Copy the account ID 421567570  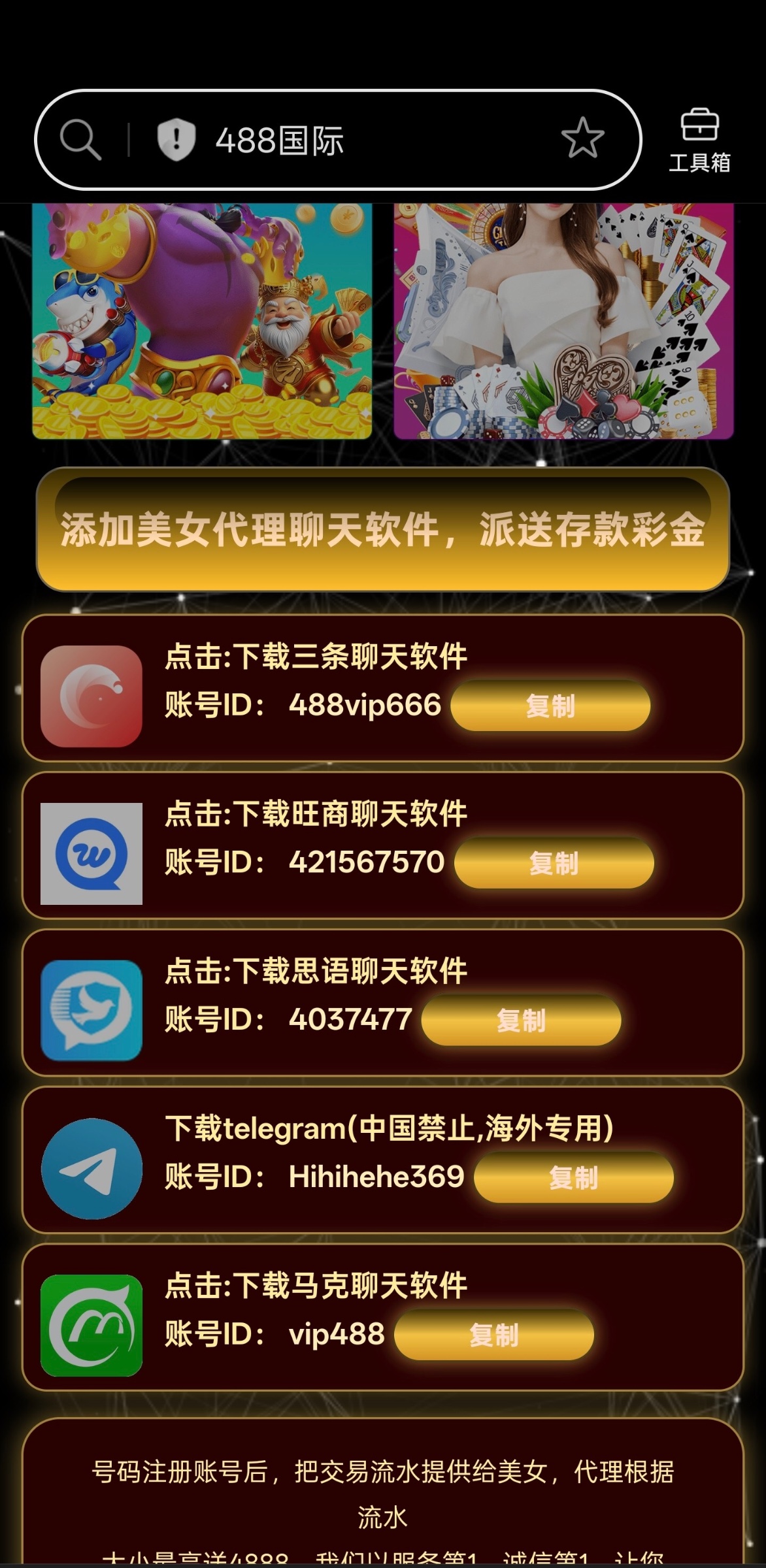pyautogui.click(x=554, y=863)
